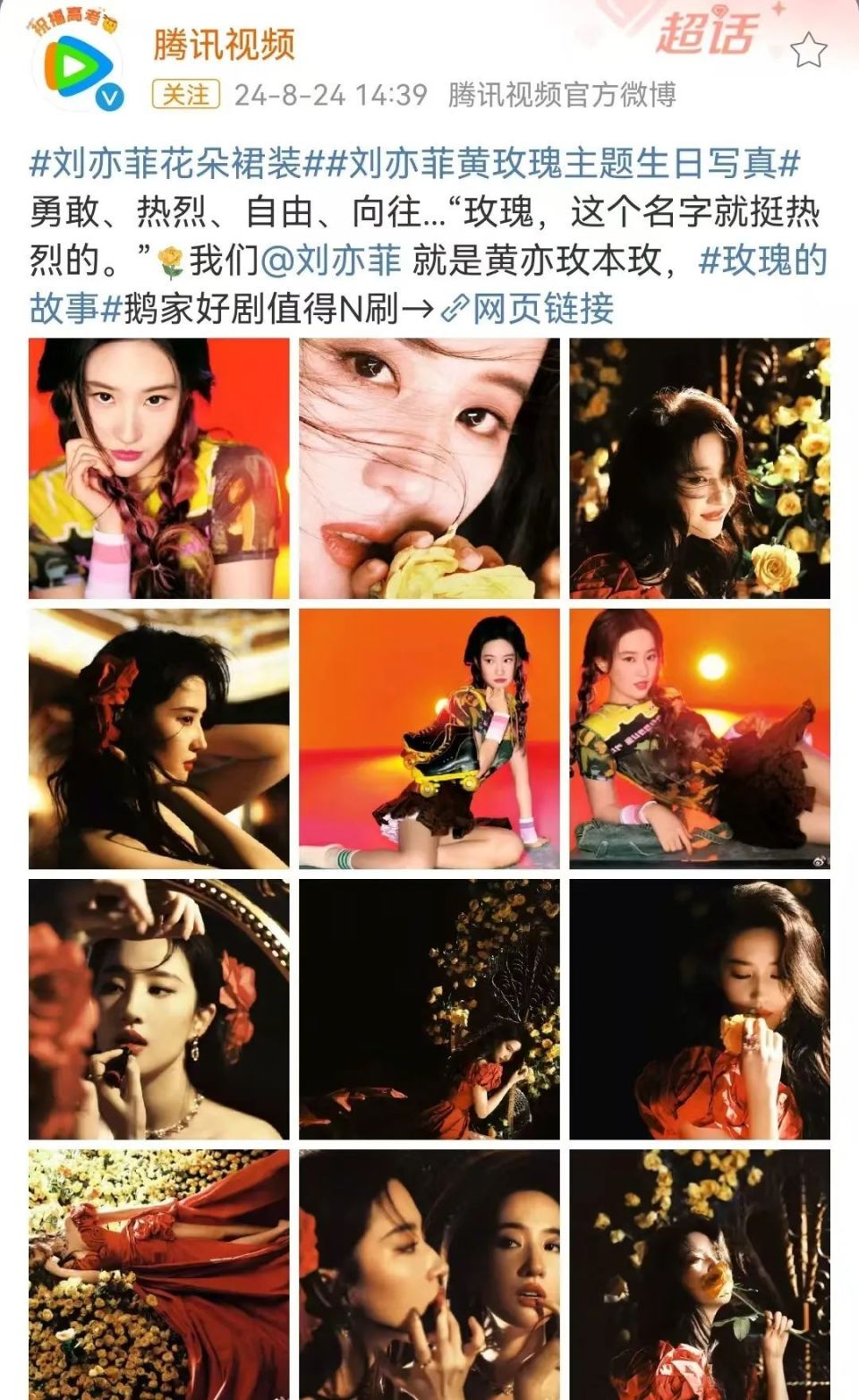Open the @刘亦菲 mention

click(333, 260)
